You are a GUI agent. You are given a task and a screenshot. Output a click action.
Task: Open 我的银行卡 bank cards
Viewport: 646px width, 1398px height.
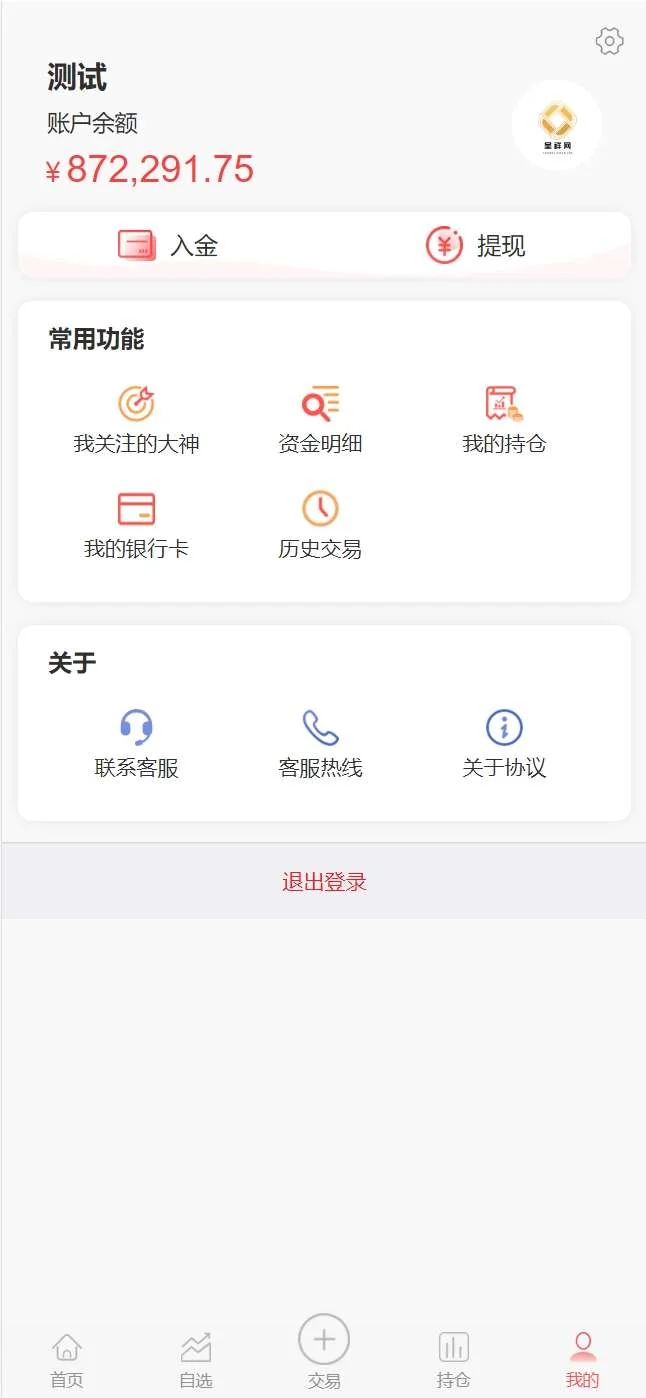tap(136, 525)
